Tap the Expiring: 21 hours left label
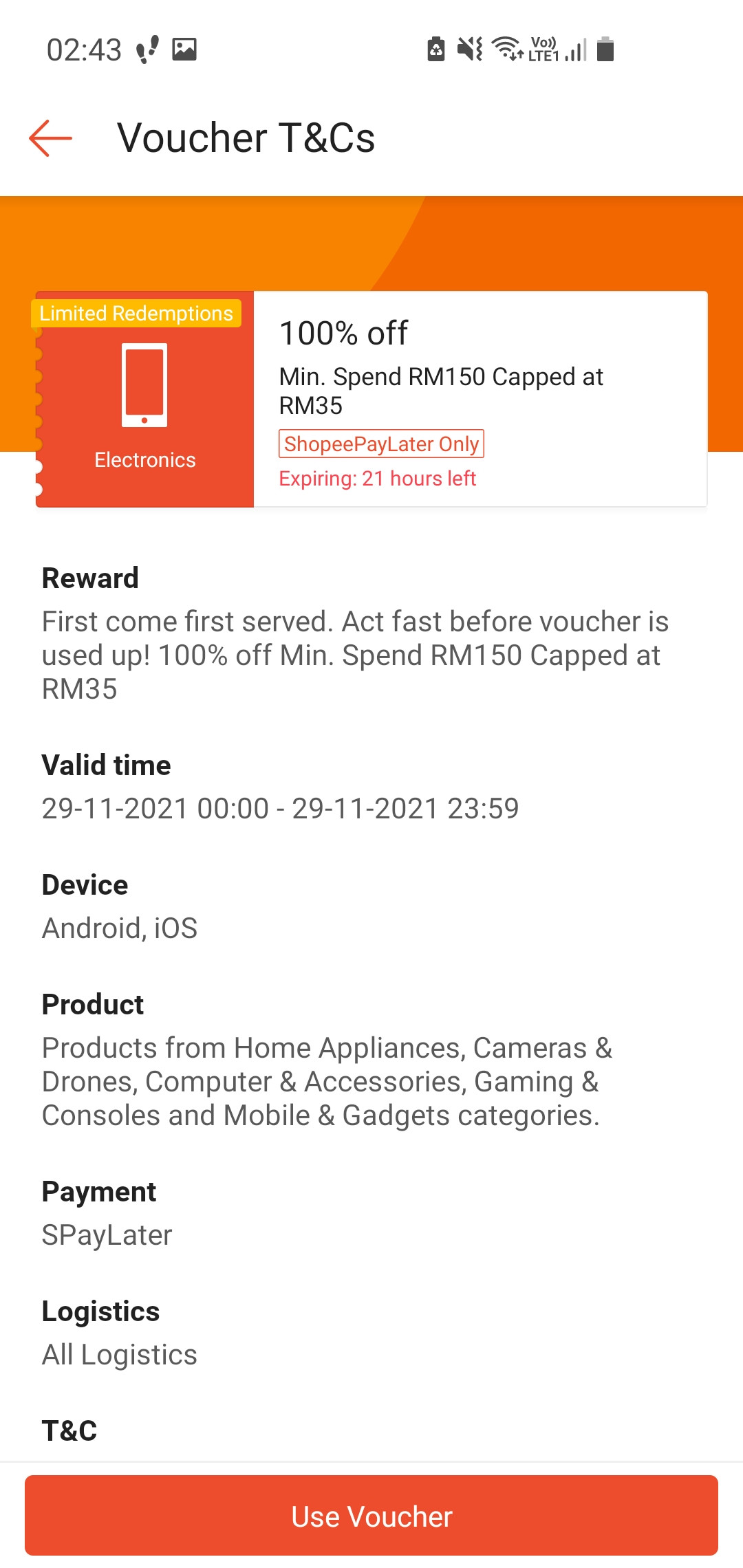 378,478
